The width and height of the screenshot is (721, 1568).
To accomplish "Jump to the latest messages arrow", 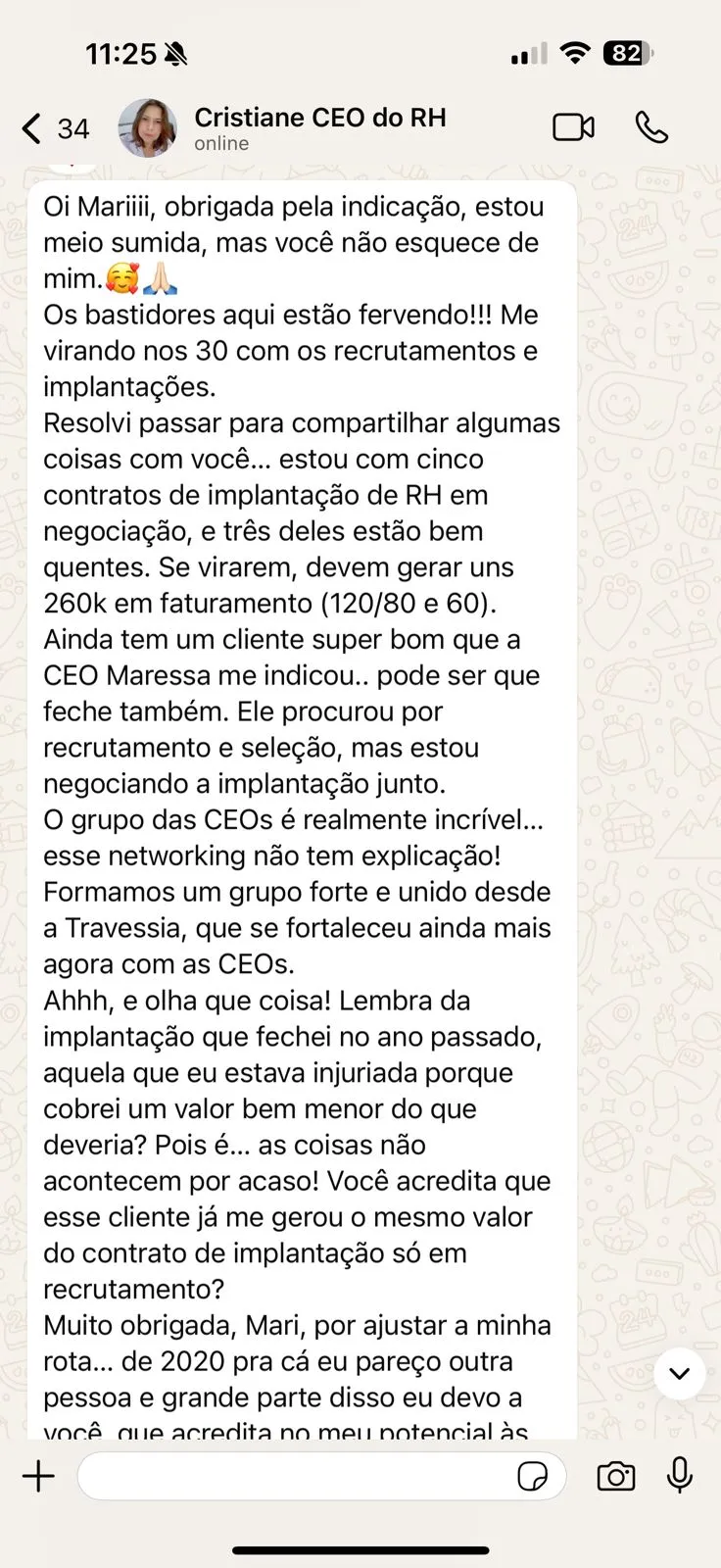I will [679, 1373].
